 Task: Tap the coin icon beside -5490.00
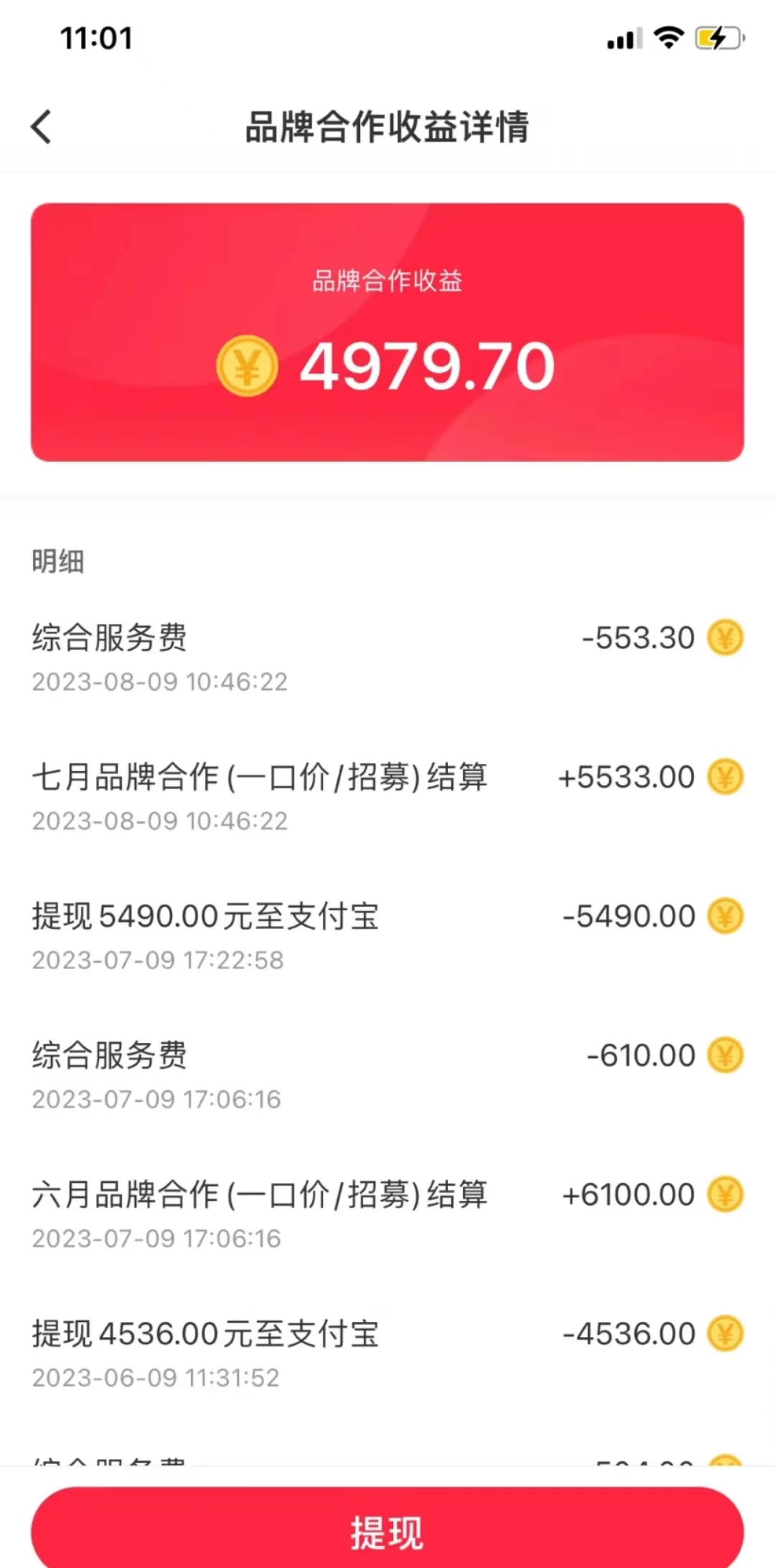tap(726, 916)
